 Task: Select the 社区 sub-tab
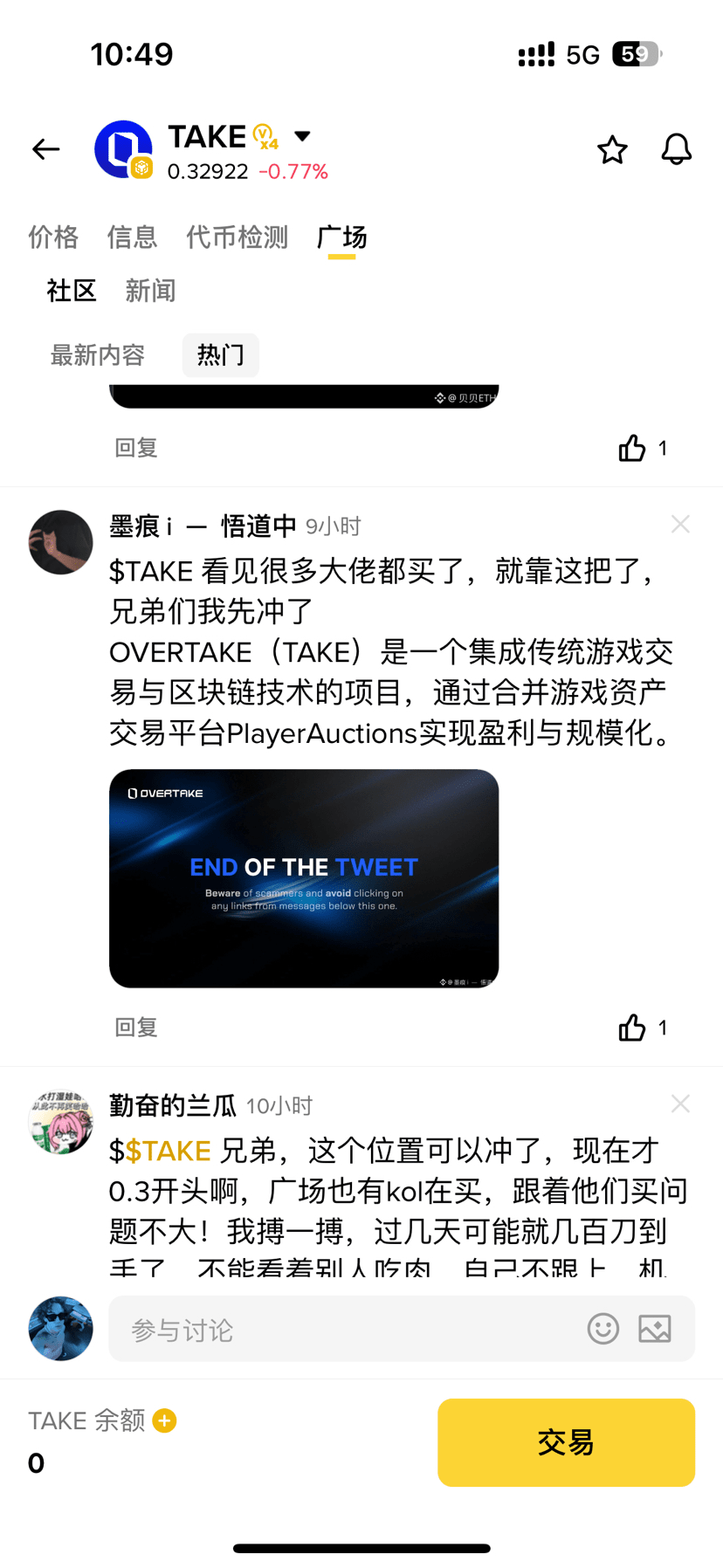tap(72, 291)
